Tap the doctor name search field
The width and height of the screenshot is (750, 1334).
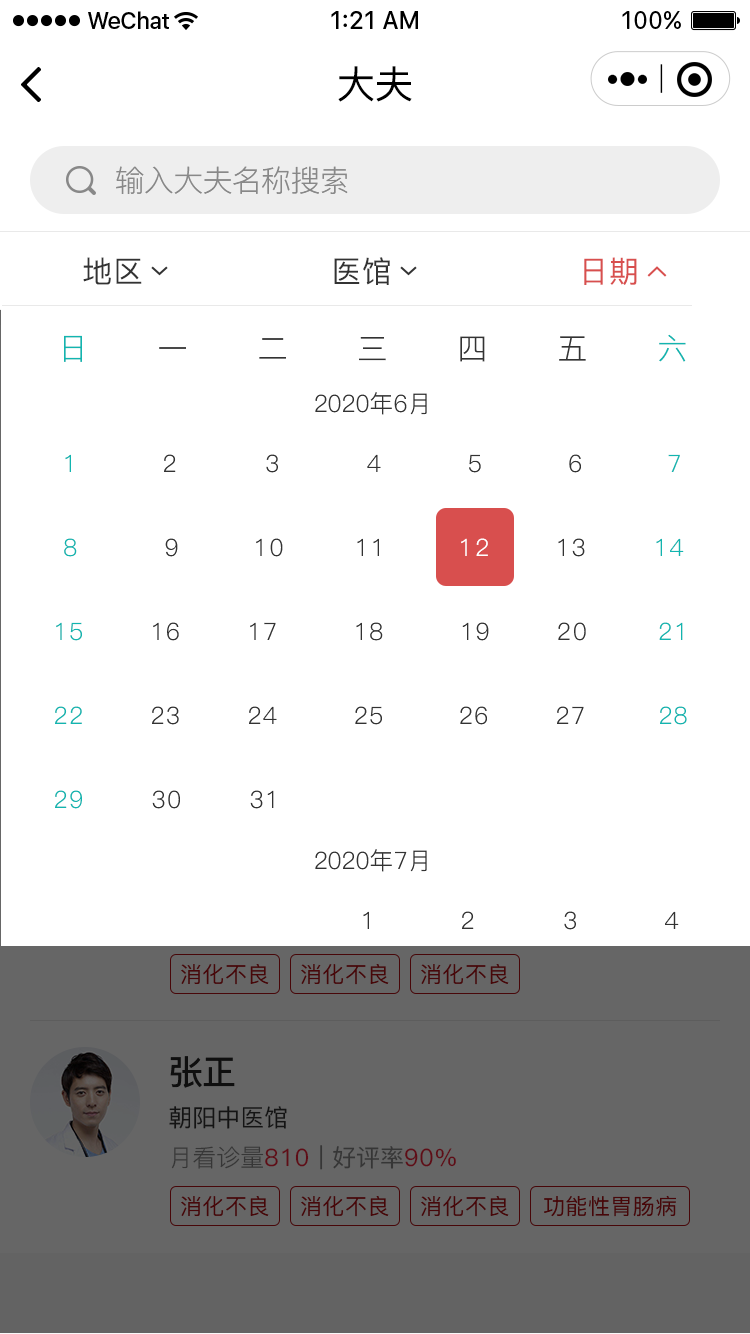pyautogui.click(x=375, y=181)
